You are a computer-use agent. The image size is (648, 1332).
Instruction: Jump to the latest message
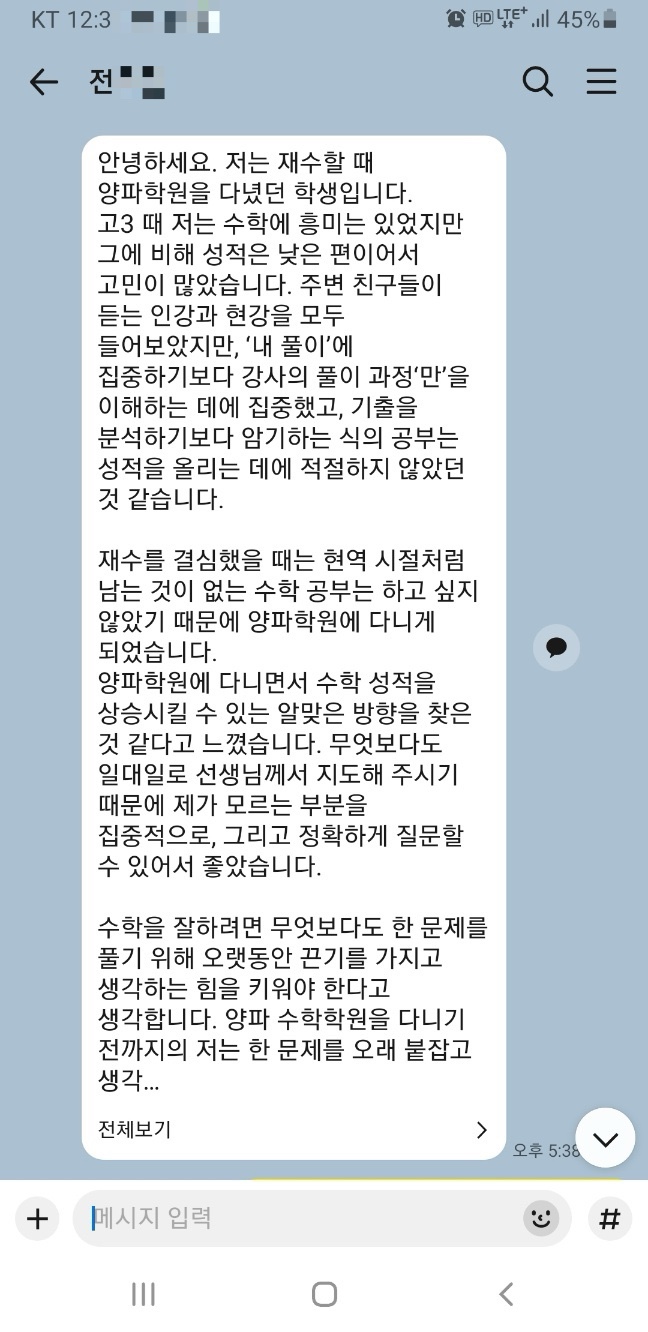(605, 1138)
